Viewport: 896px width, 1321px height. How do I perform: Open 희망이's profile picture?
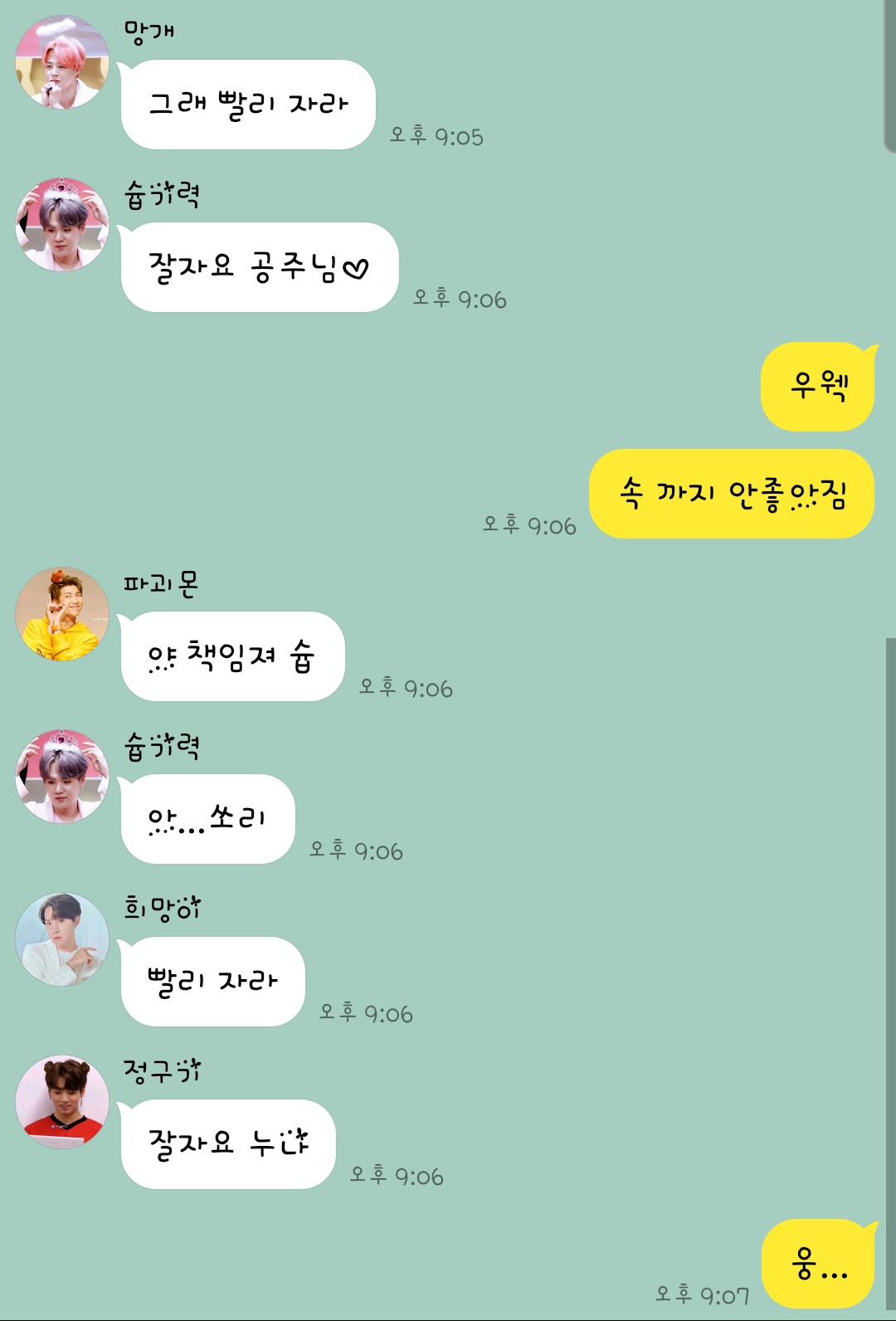[62, 939]
